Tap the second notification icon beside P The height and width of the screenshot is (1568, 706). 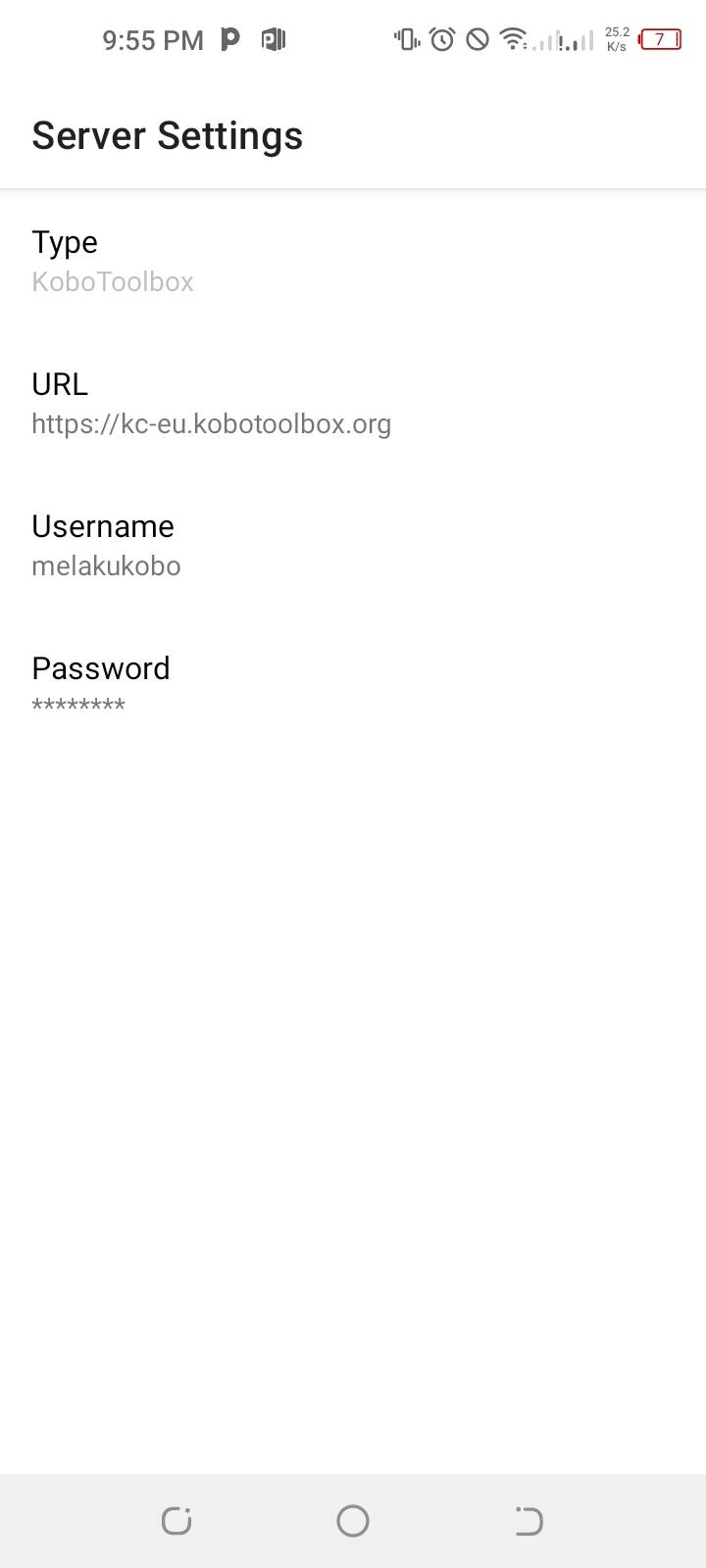click(x=272, y=38)
